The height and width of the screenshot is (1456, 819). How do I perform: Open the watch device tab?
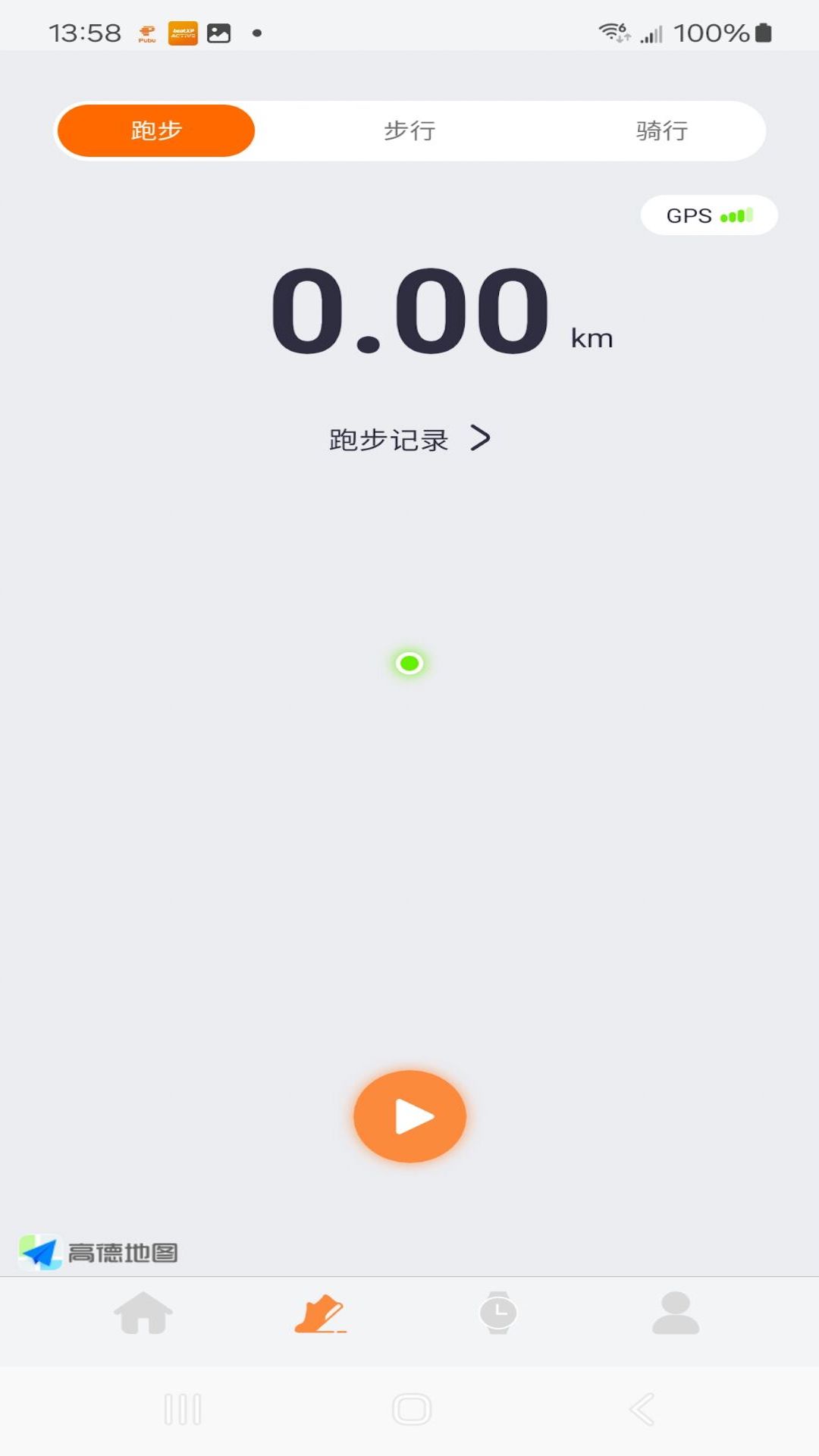point(498,1313)
